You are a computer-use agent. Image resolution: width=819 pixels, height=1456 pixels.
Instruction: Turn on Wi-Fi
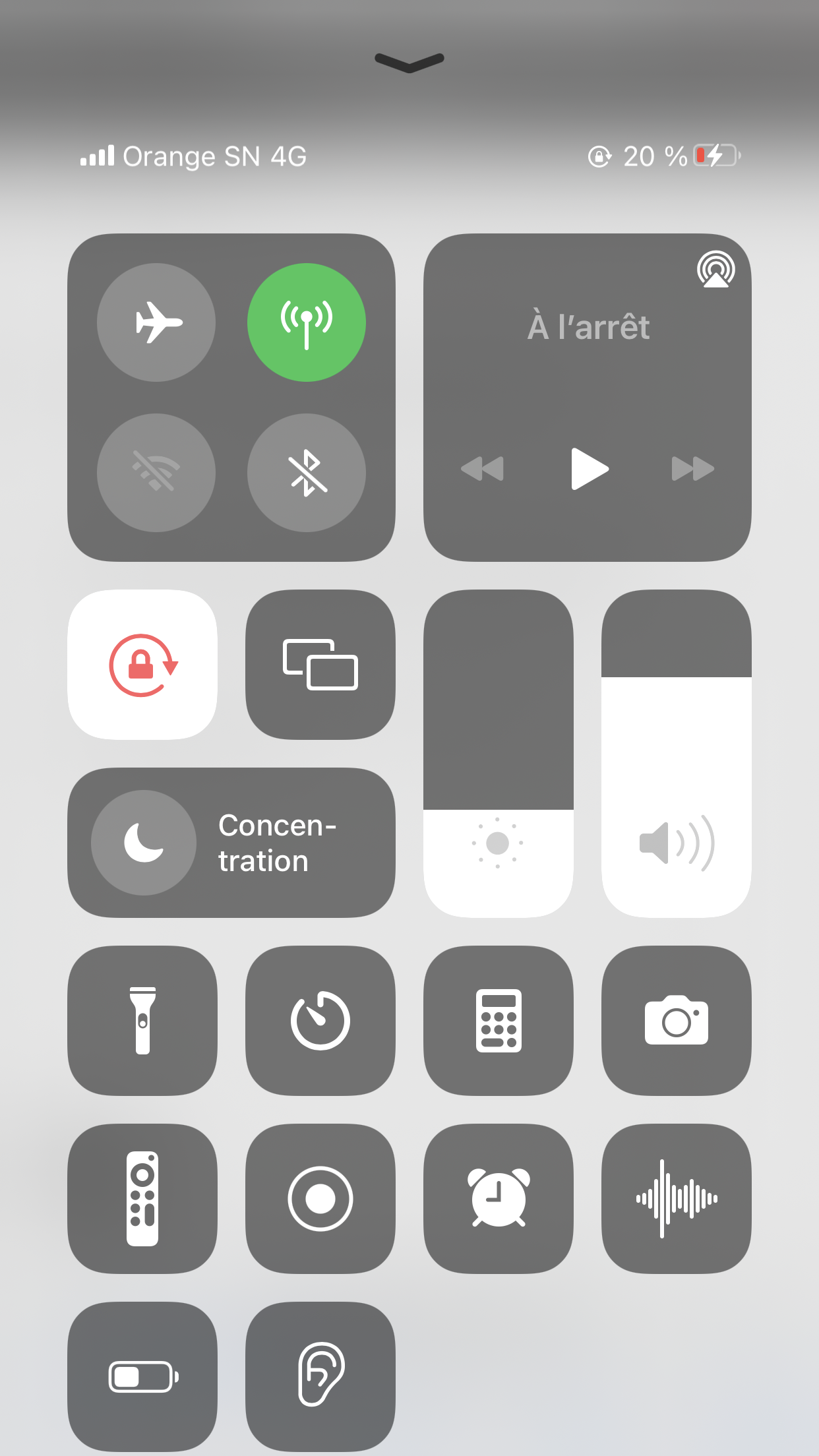coord(156,472)
